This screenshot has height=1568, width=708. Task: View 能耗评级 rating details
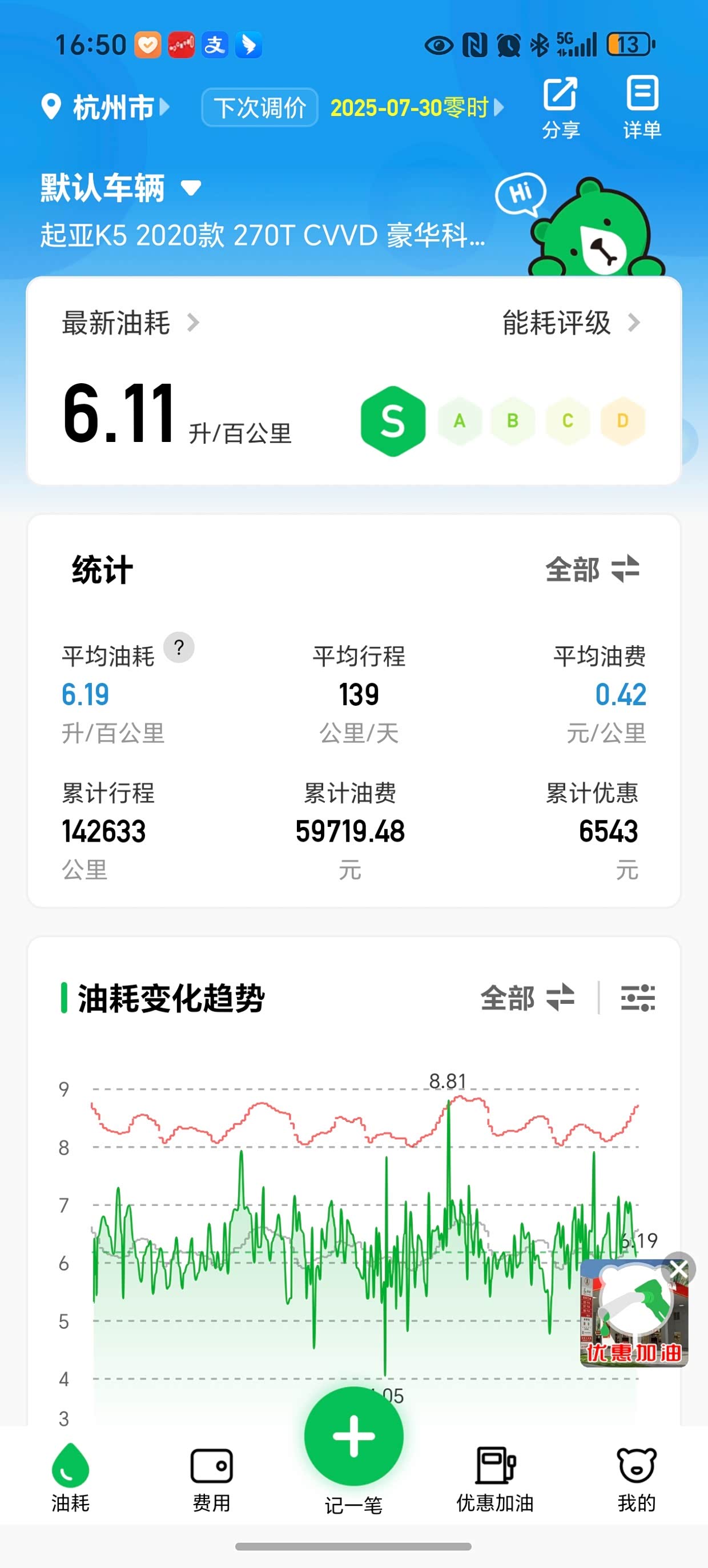coord(570,323)
